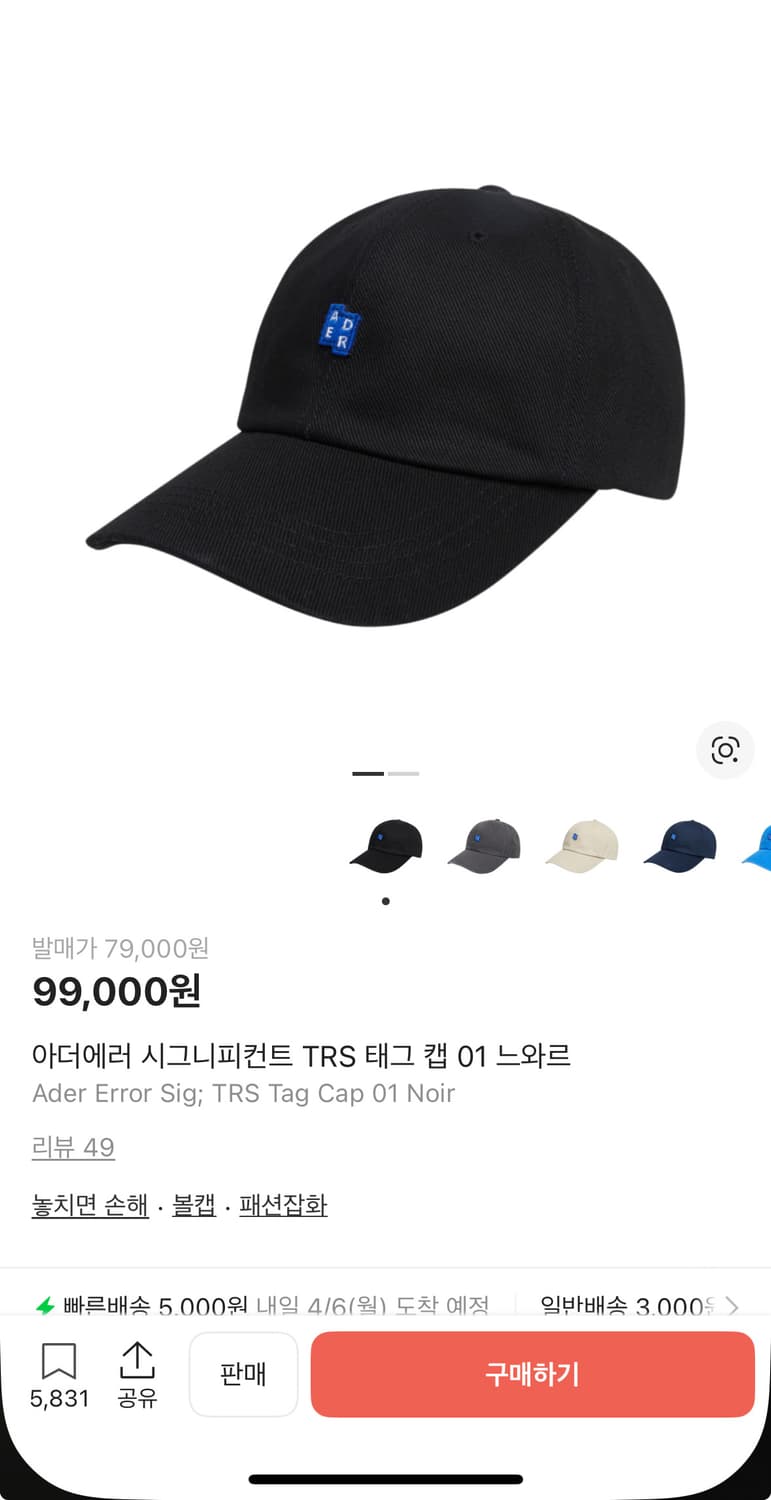Tap the 구매하기 purchase button
The width and height of the screenshot is (771, 1500).
tap(532, 1374)
